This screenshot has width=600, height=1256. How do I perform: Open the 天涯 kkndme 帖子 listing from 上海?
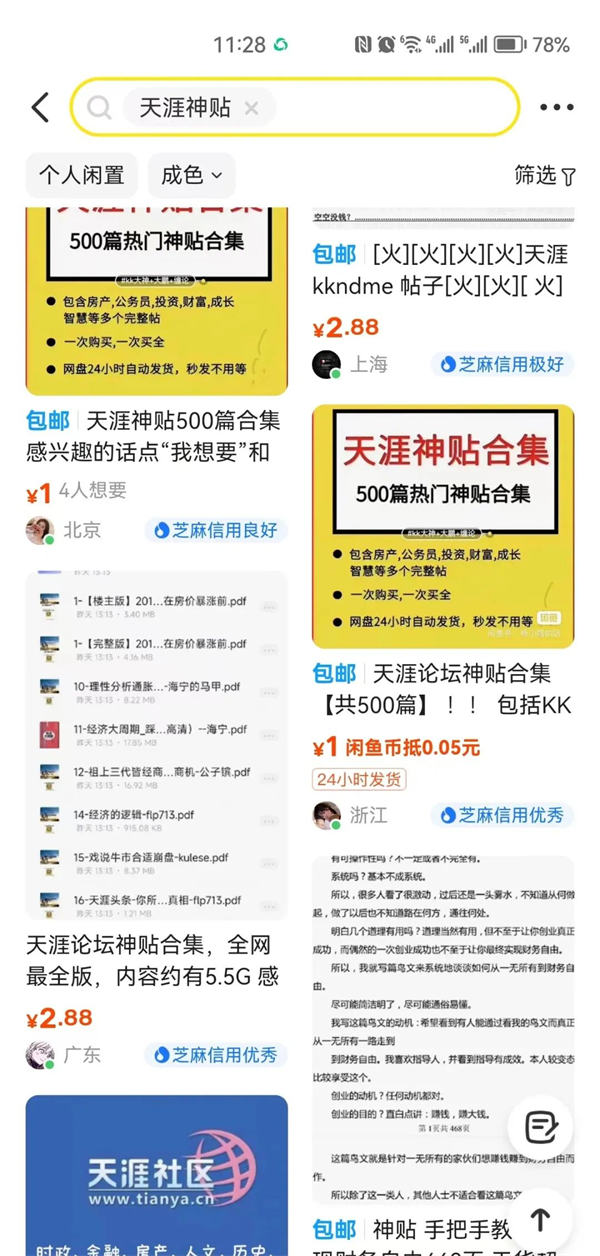(442, 270)
